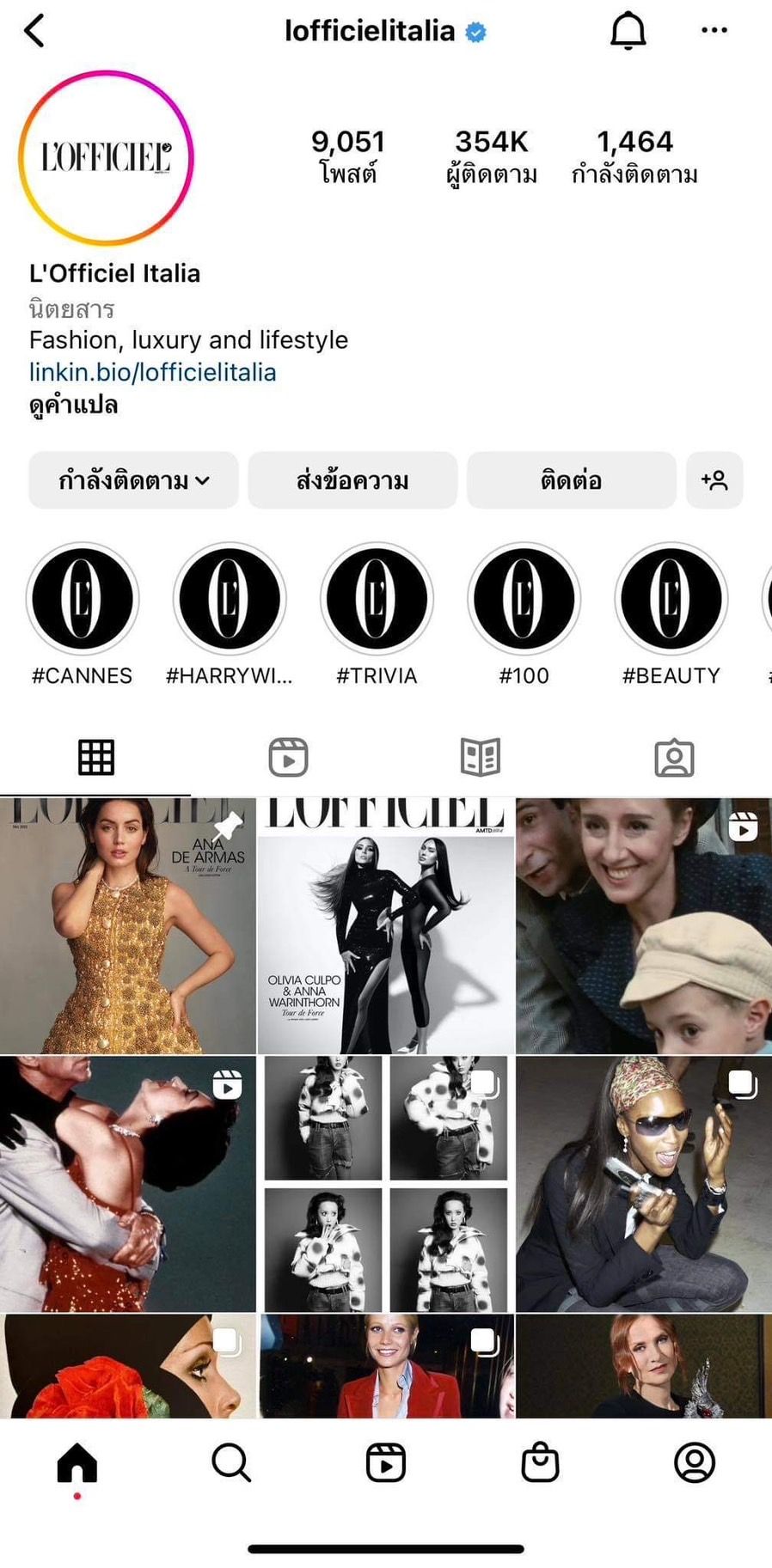
Task: Open the notifications bell for this profile
Action: coord(628,31)
